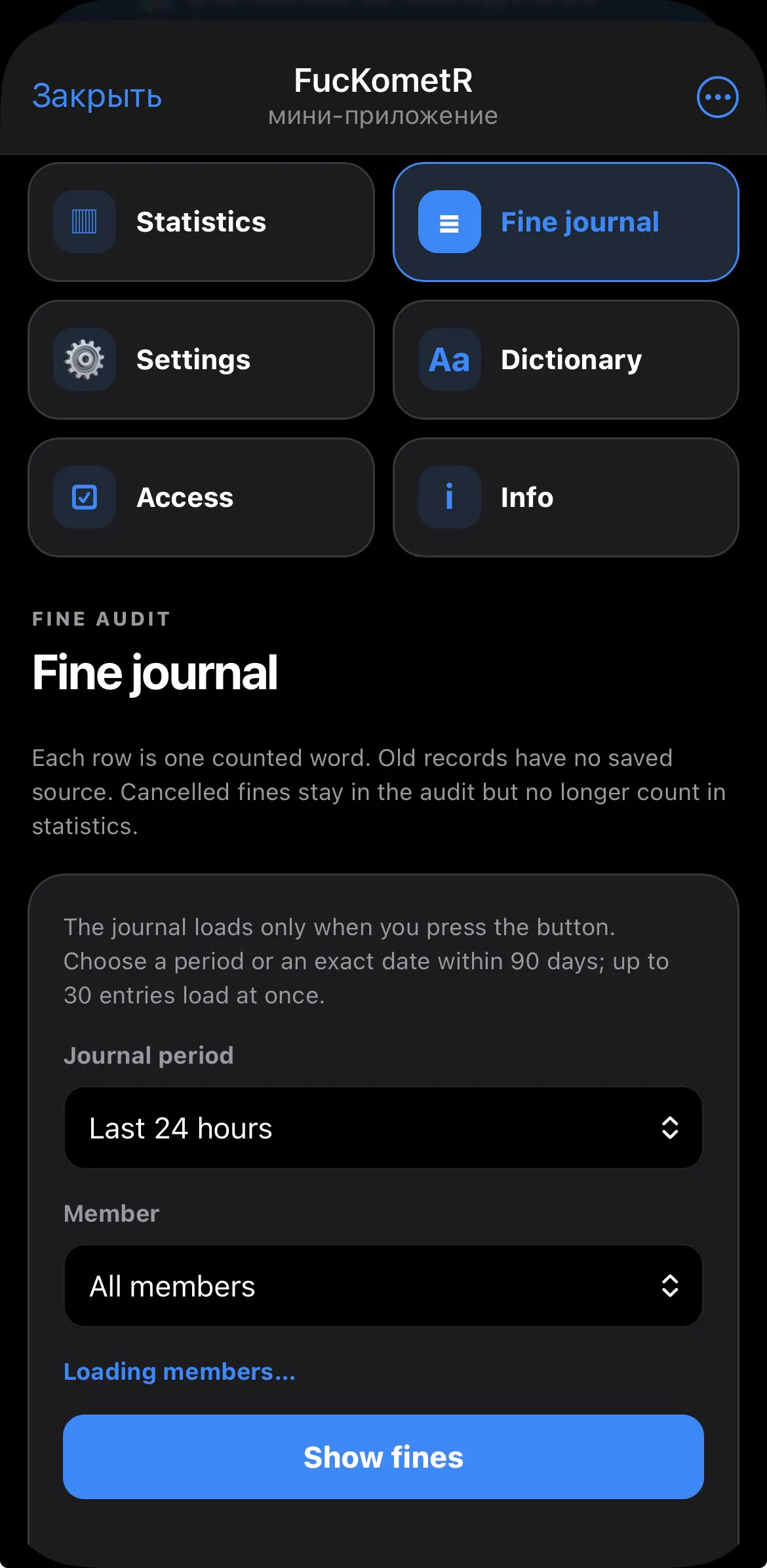The height and width of the screenshot is (1568, 767).
Task: Close the mini-app via Закрыть
Action: coord(97,96)
